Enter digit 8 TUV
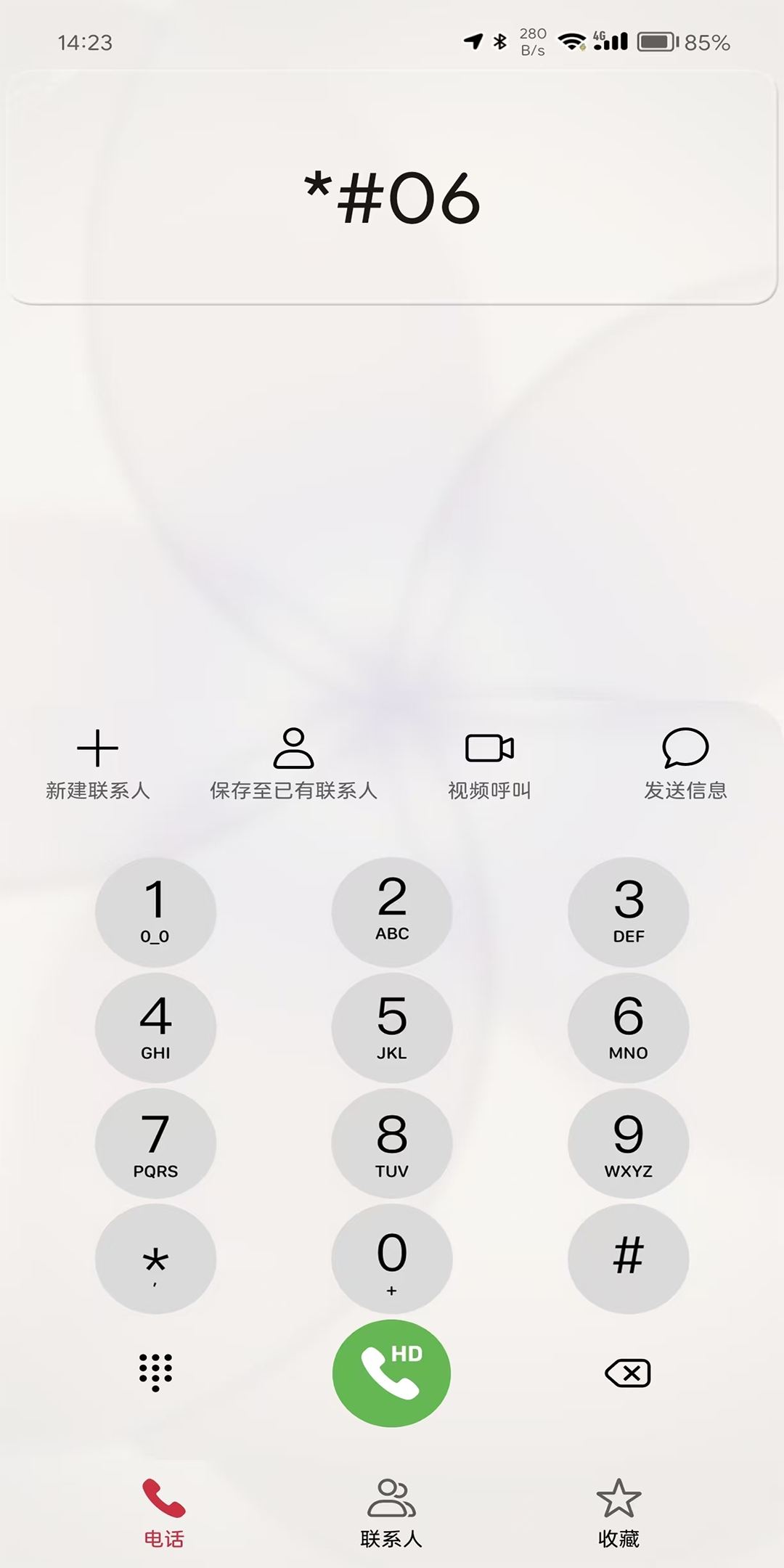This screenshot has width=784, height=1568. 392,1143
